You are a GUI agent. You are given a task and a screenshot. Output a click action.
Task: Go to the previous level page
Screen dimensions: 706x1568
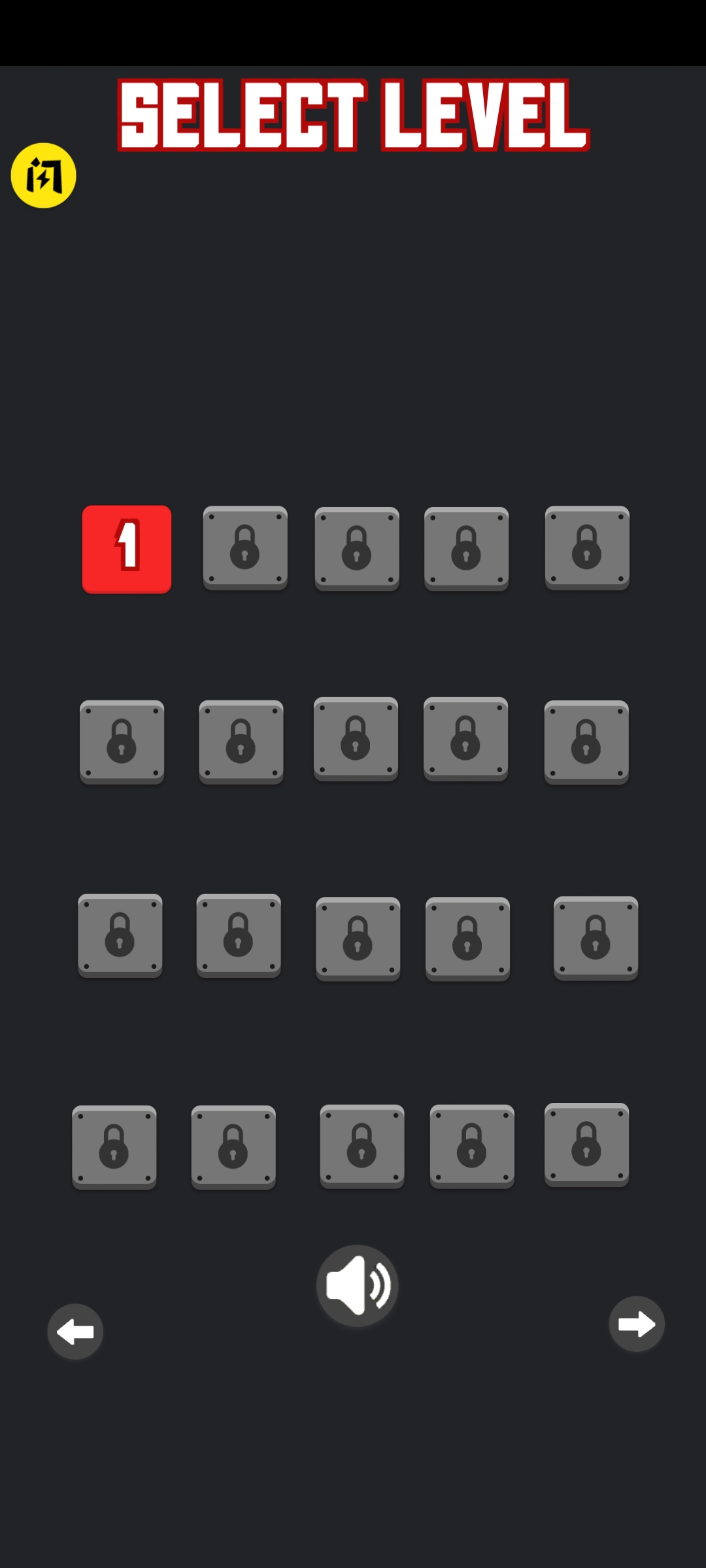tap(75, 1331)
